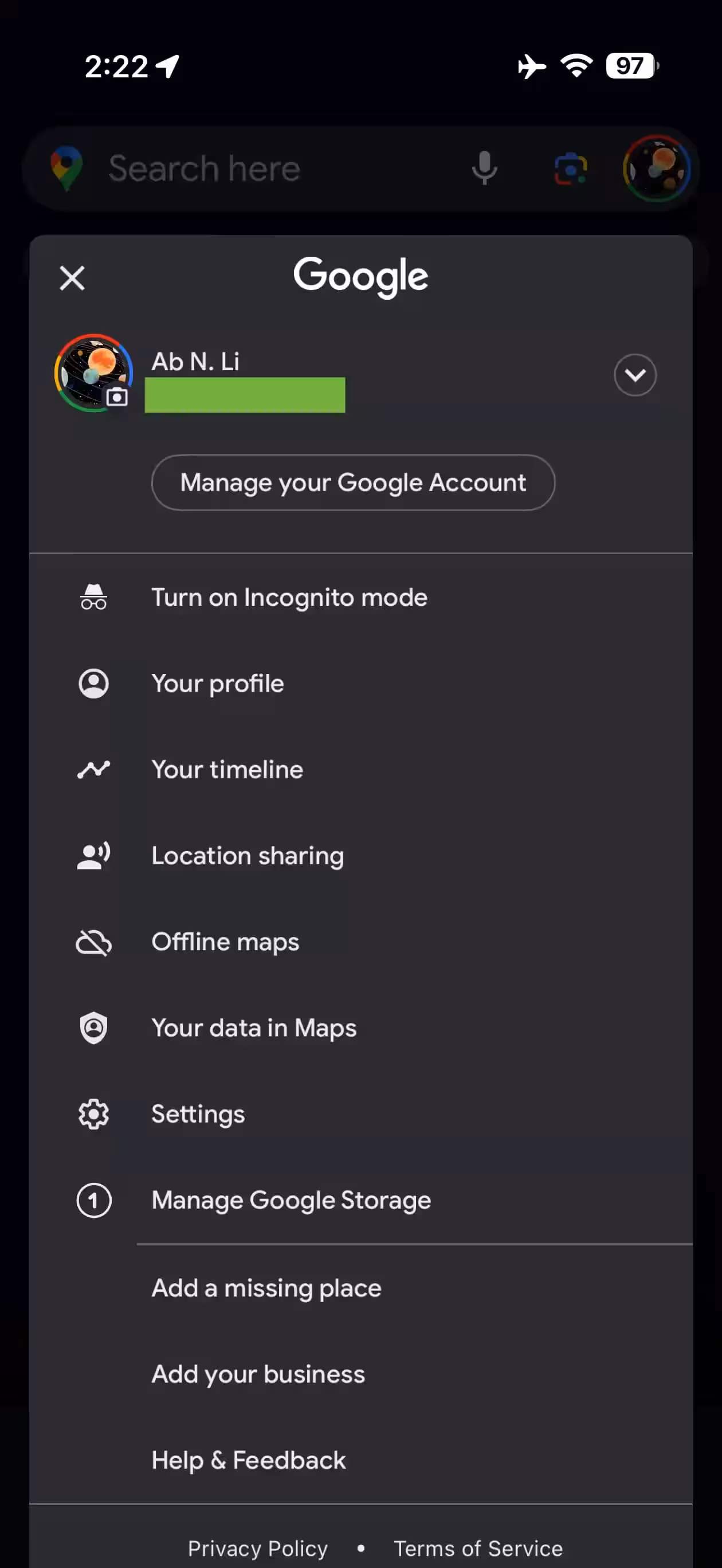The height and width of the screenshot is (1568, 722).
Task: View Your timeline
Action: pyautogui.click(x=227, y=770)
